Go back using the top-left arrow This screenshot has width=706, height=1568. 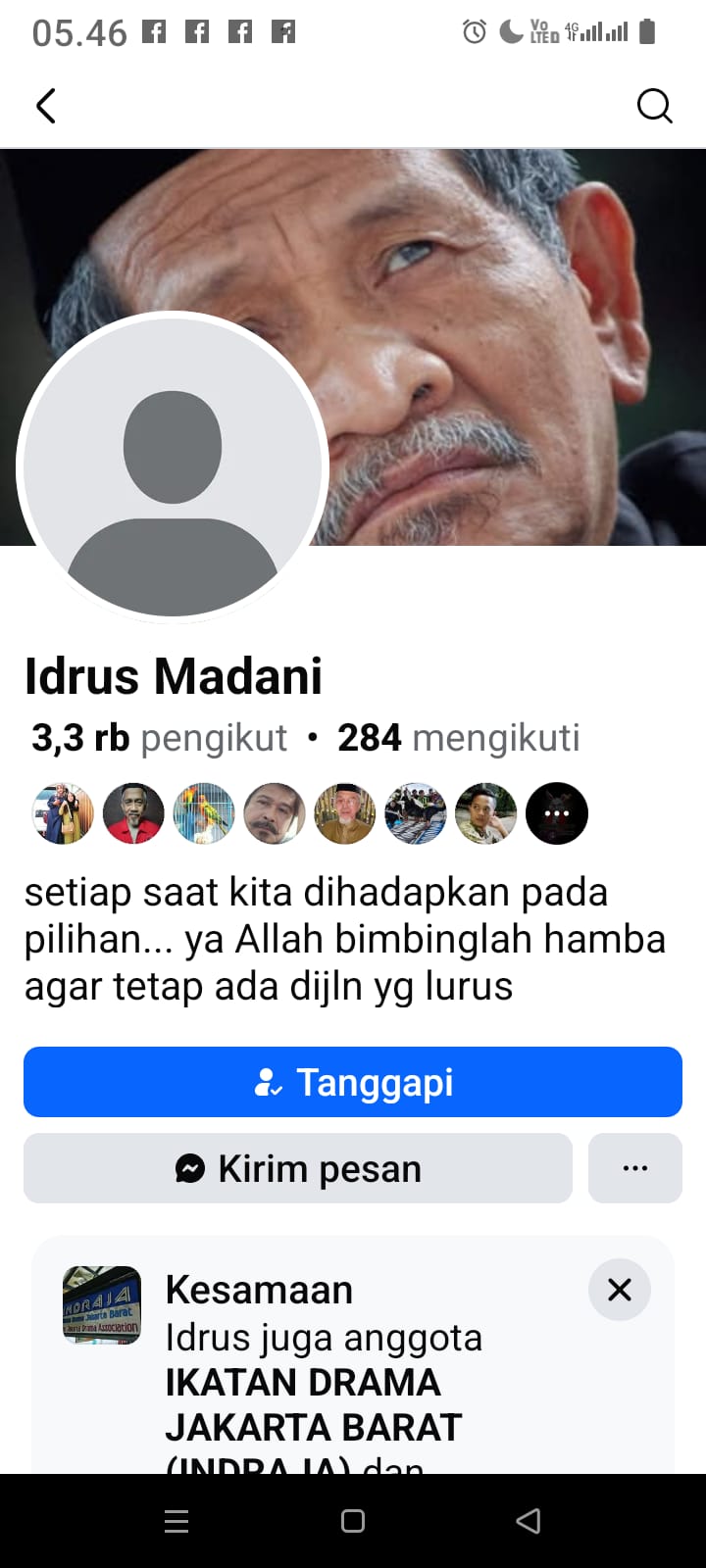click(x=46, y=106)
